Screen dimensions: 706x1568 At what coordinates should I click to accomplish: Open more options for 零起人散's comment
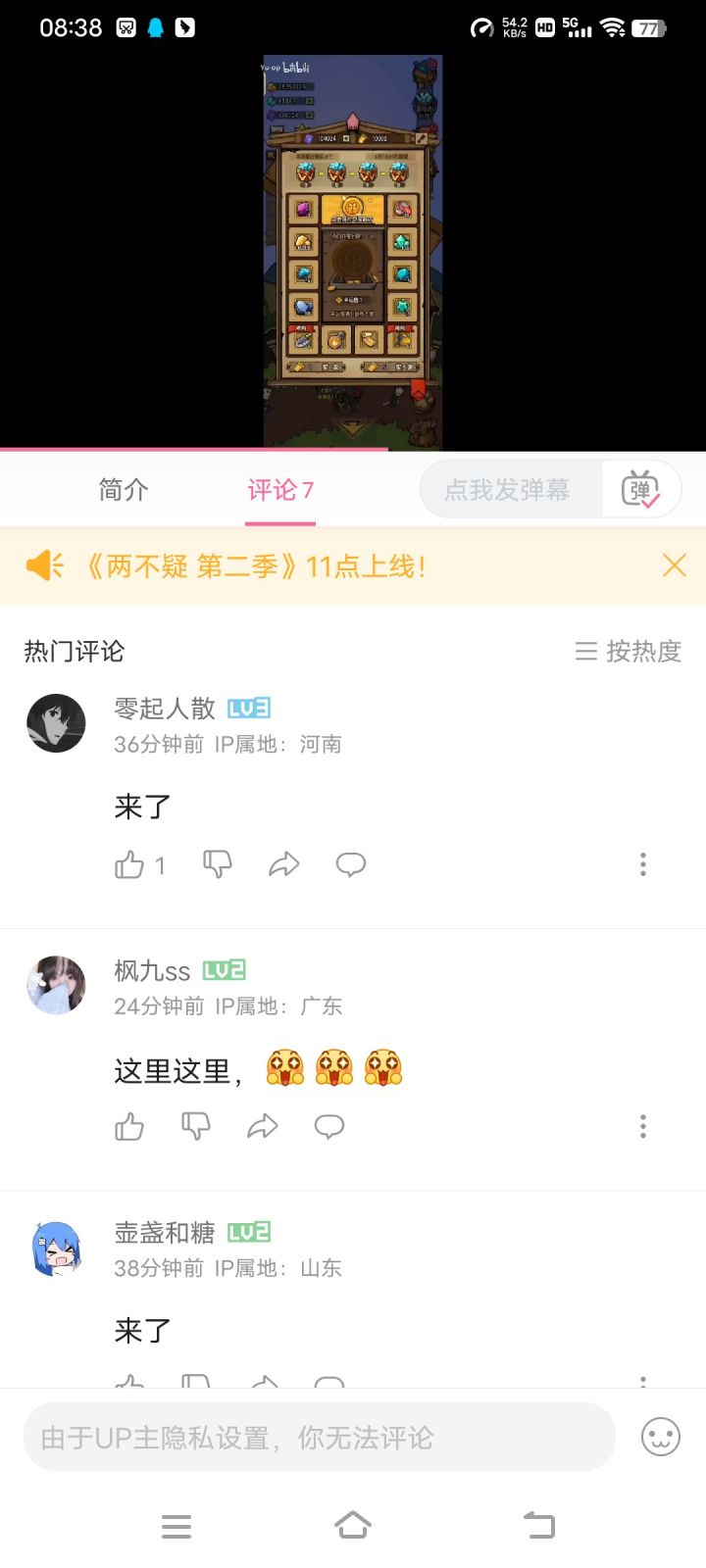coord(643,864)
